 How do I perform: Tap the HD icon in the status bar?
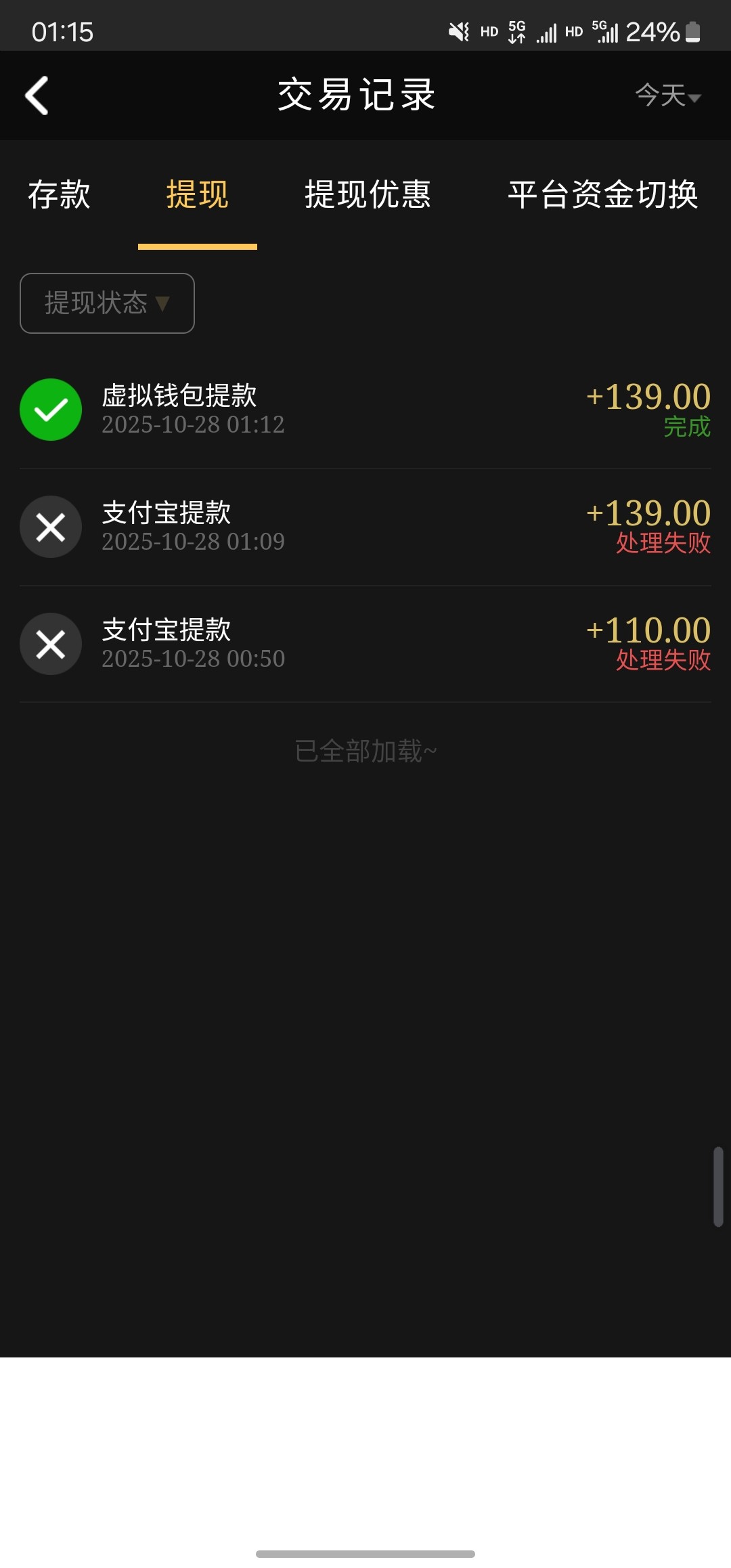click(x=489, y=32)
